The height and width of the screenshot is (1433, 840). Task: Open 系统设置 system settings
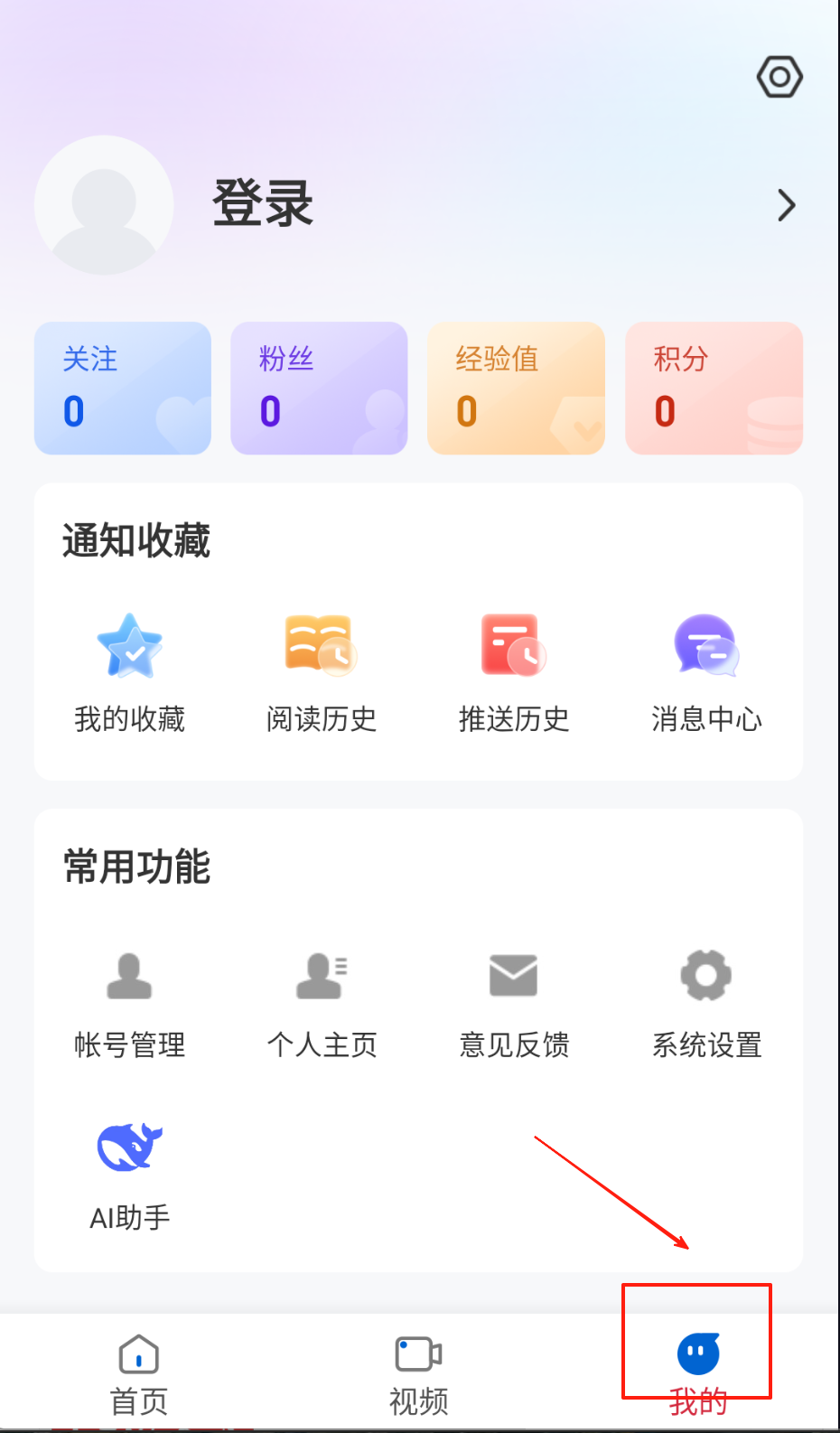706,1003
